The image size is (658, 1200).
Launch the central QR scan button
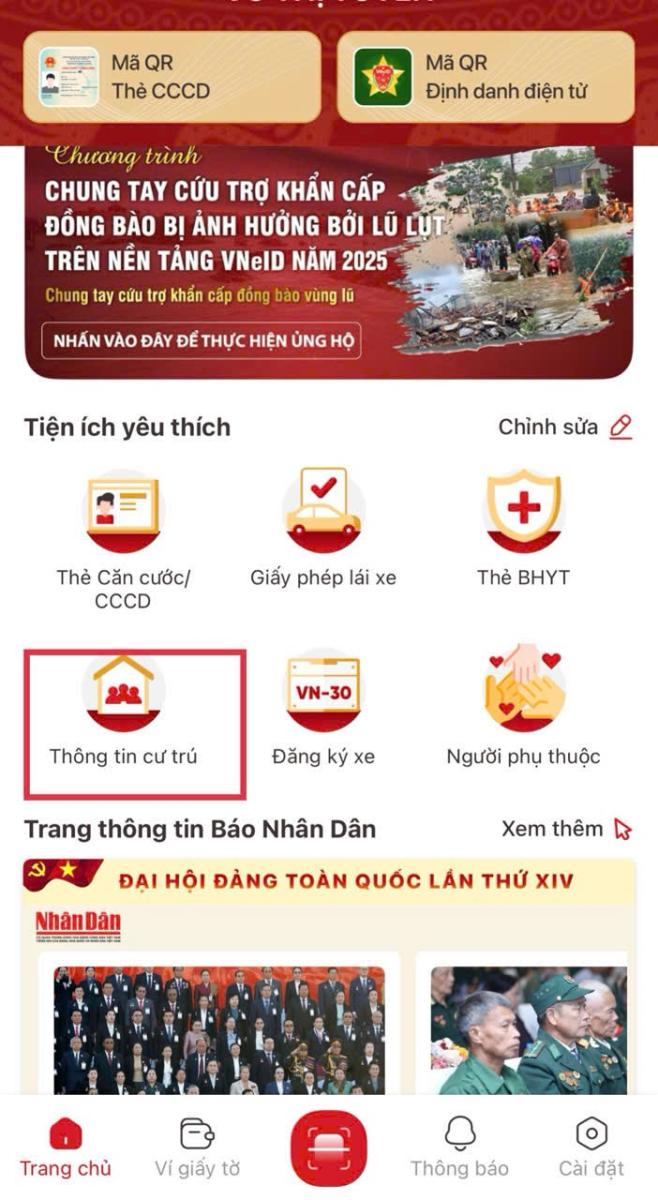[x=329, y=1149]
